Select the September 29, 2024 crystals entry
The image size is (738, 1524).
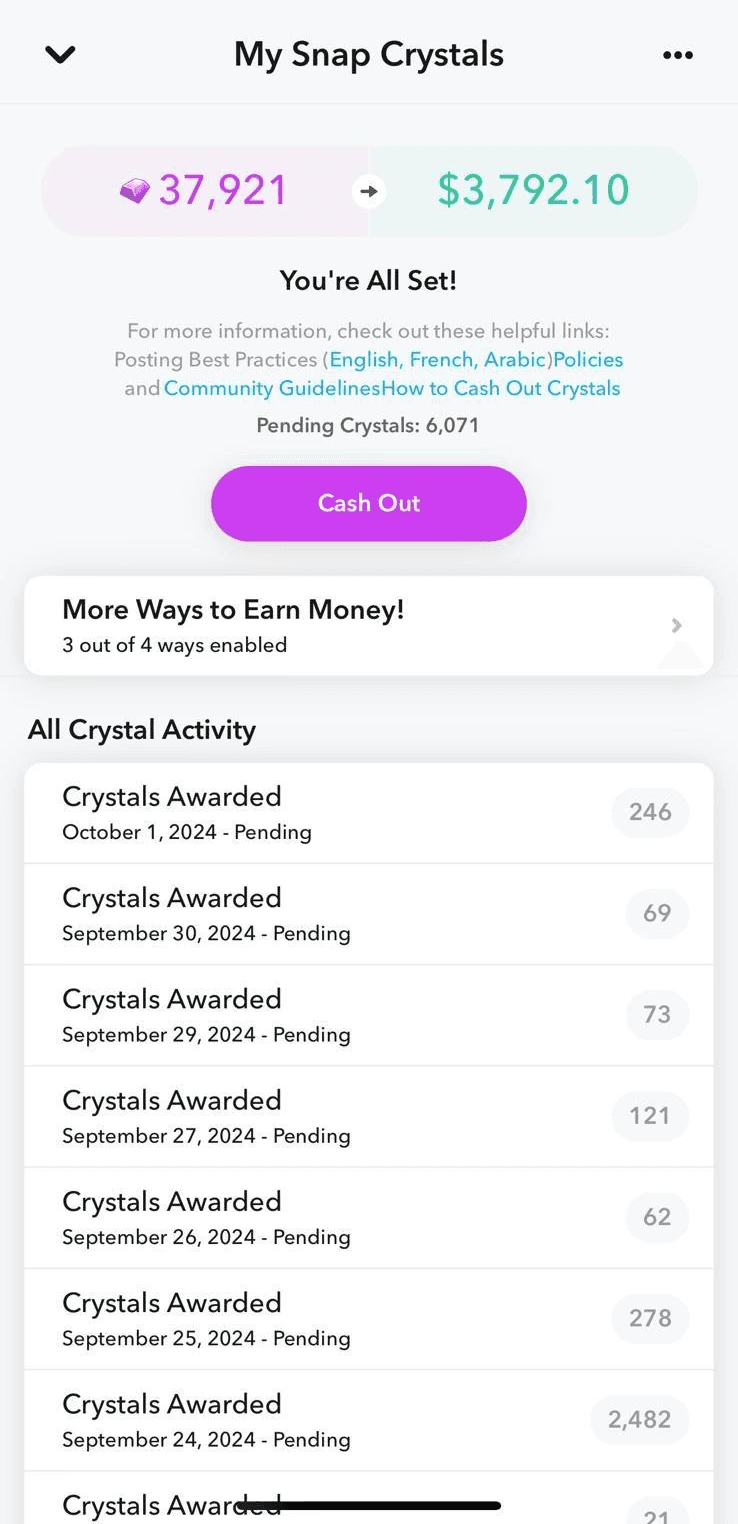click(x=368, y=1015)
